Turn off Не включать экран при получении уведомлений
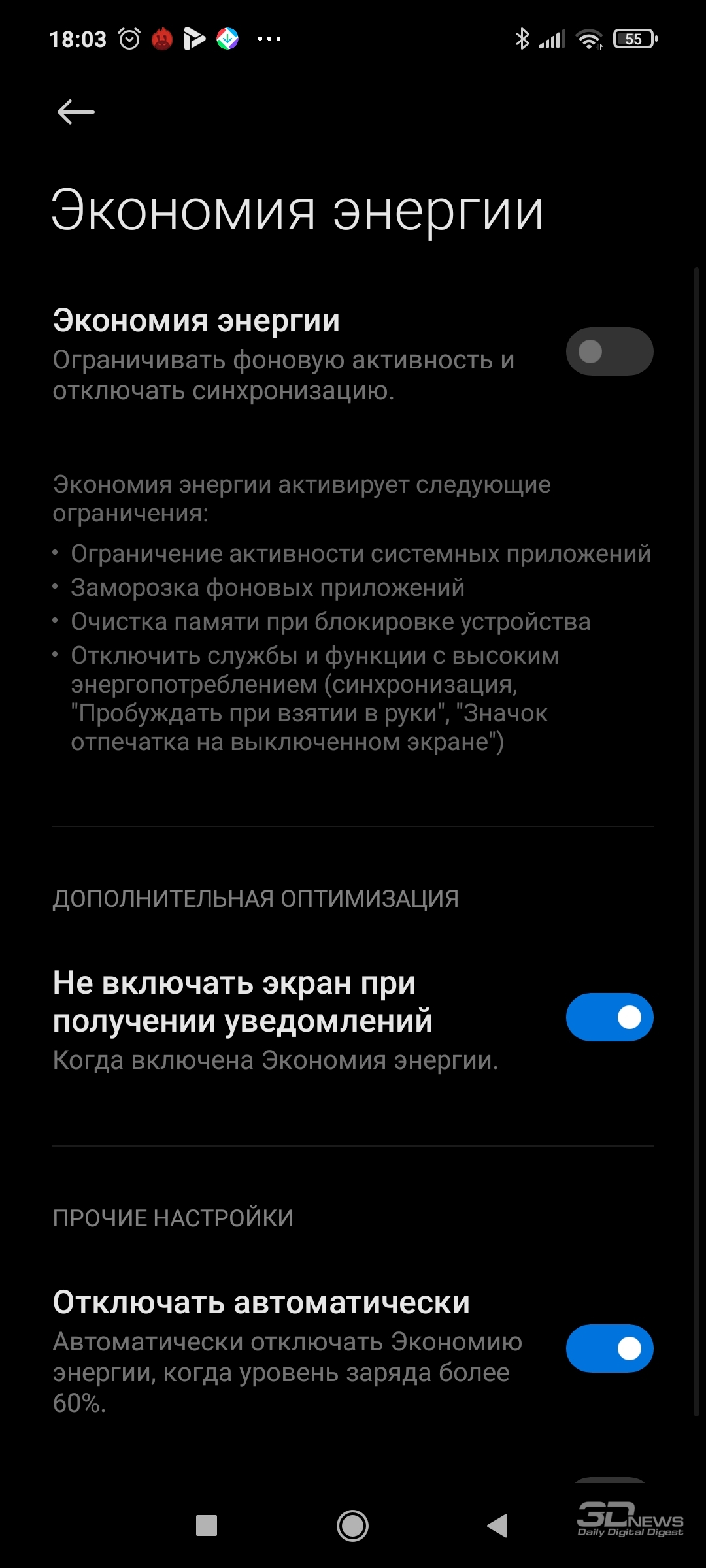Viewport: 706px width, 1568px height. (609, 1017)
